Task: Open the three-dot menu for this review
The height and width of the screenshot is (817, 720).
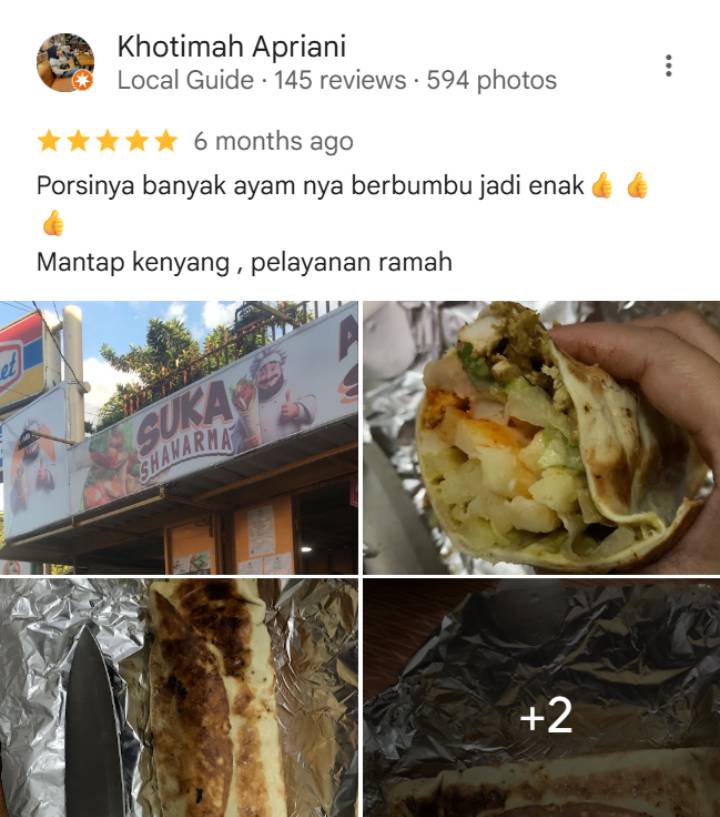Action: (668, 66)
